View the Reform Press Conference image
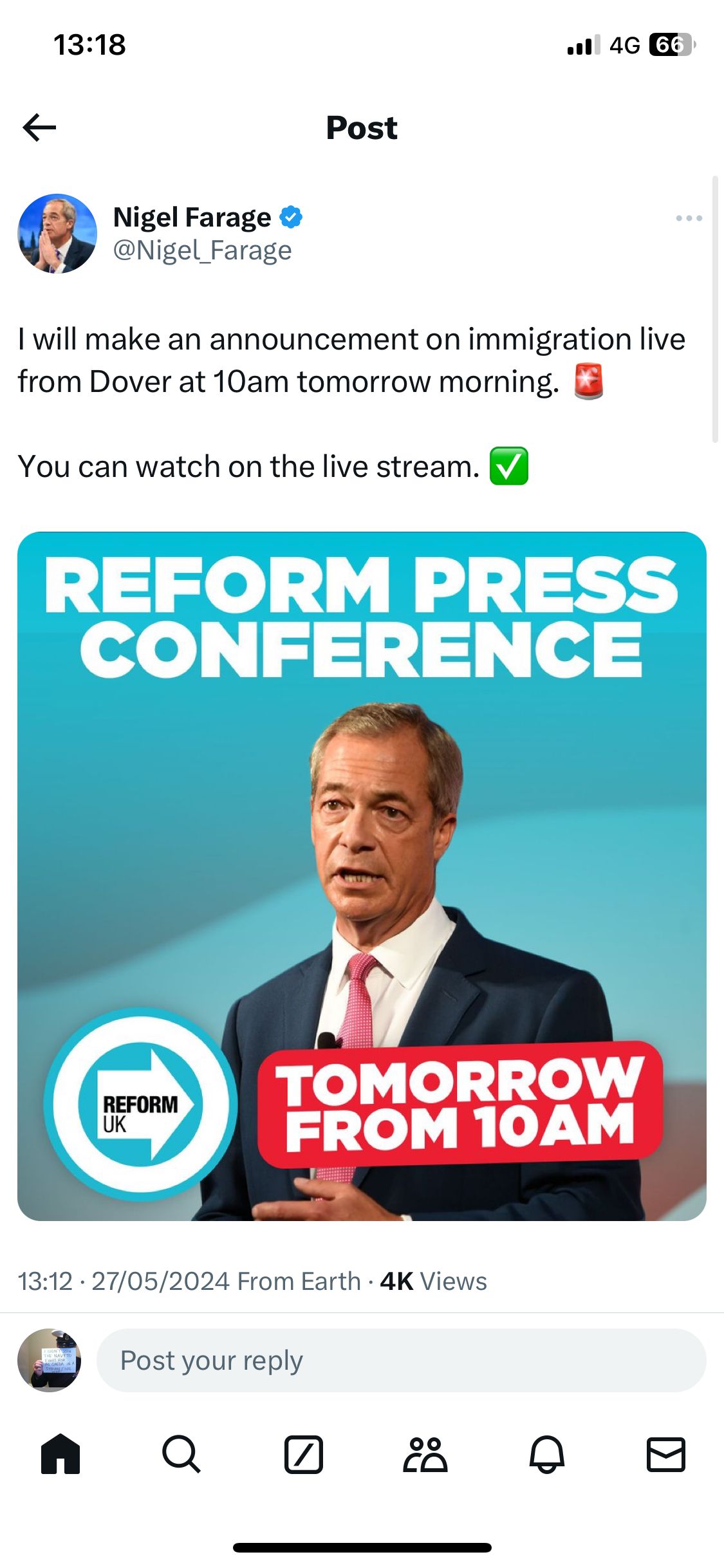The height and width of the screenshot is (1568, 724). 362,876
